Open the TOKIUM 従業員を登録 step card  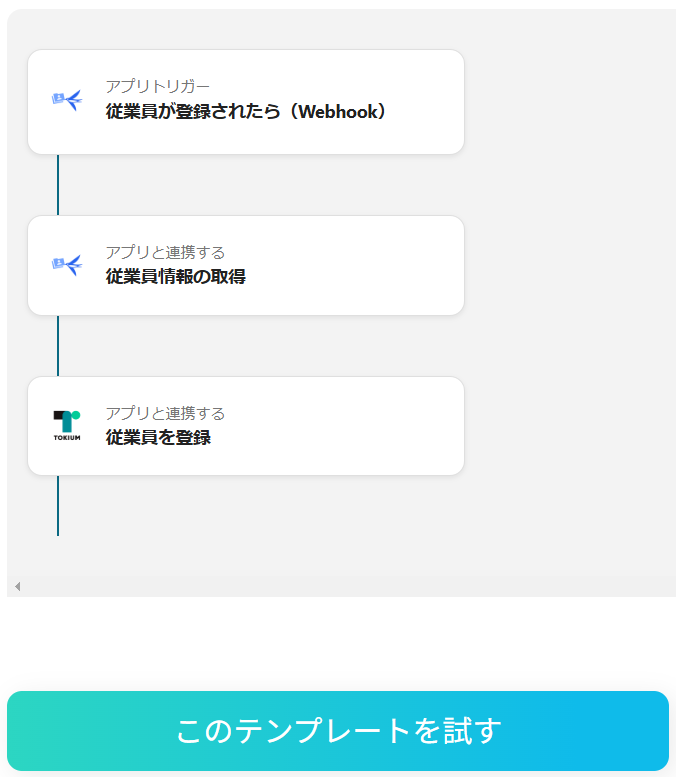[246, 426]
